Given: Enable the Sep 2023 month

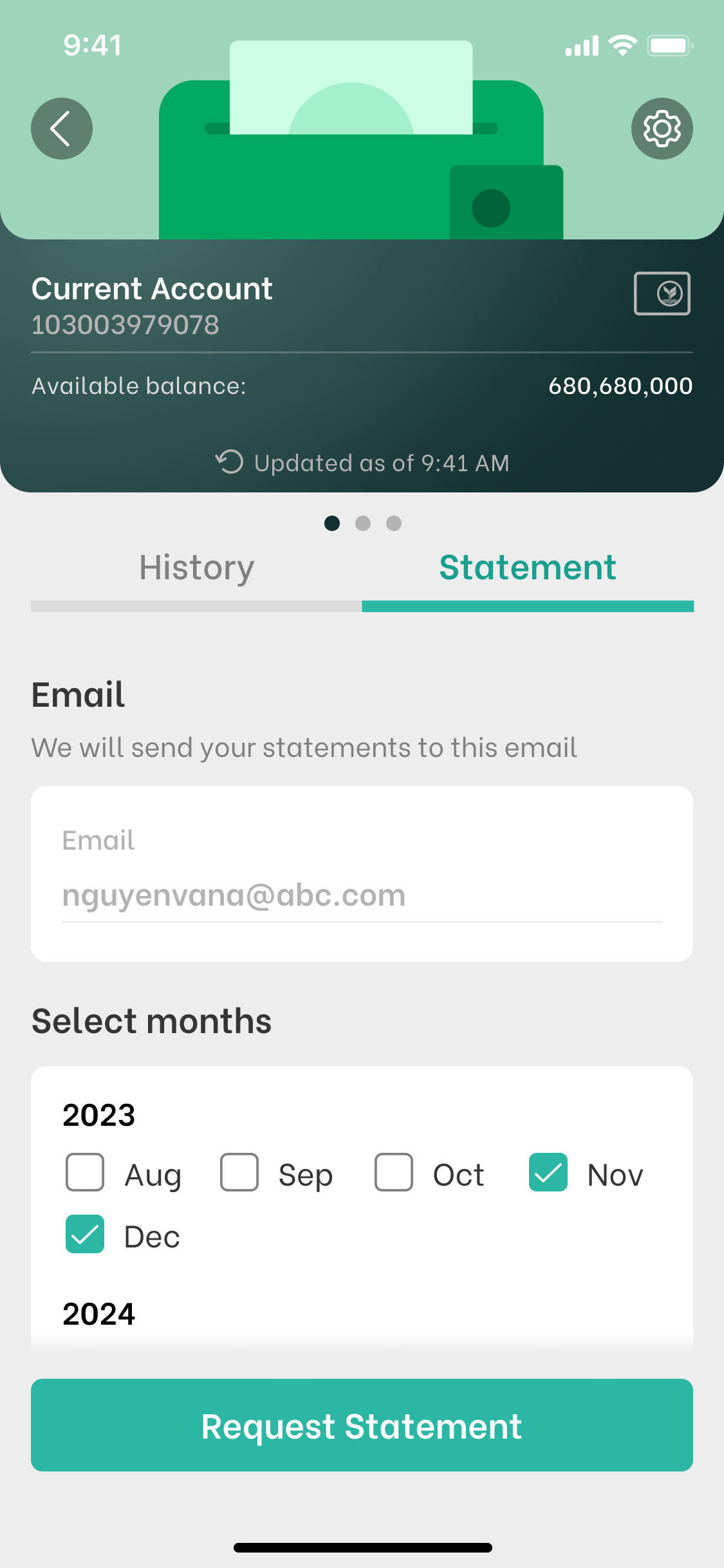Looking at the screenshot, I should tap(239, 1173).
